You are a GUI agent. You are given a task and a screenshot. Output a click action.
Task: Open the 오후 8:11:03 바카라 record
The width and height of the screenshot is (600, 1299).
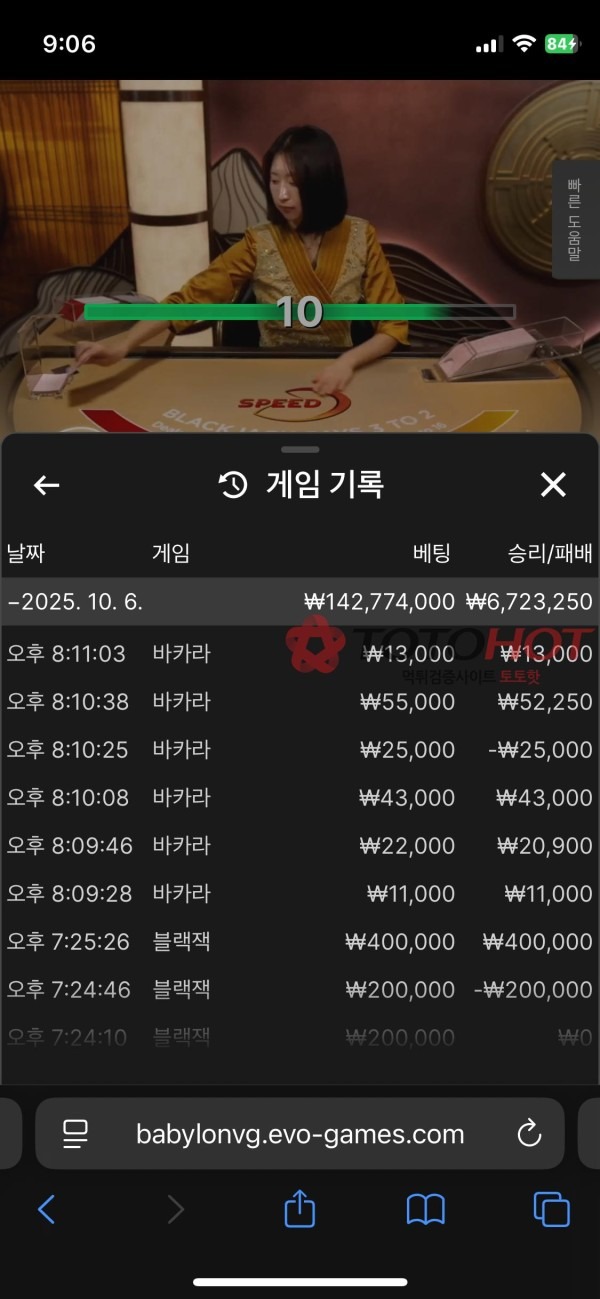tap(300, 654)
